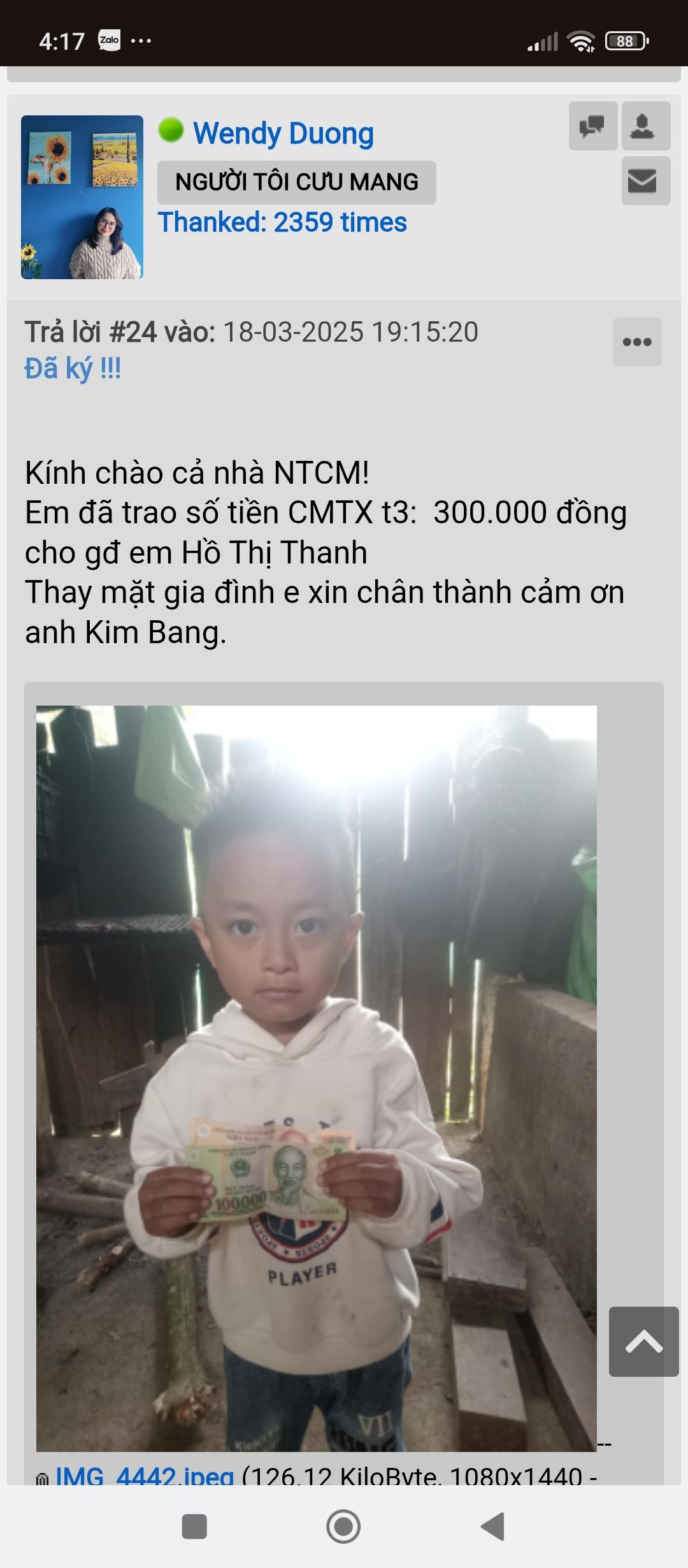View Thanked 2359 times details

[x=282, y=222]
